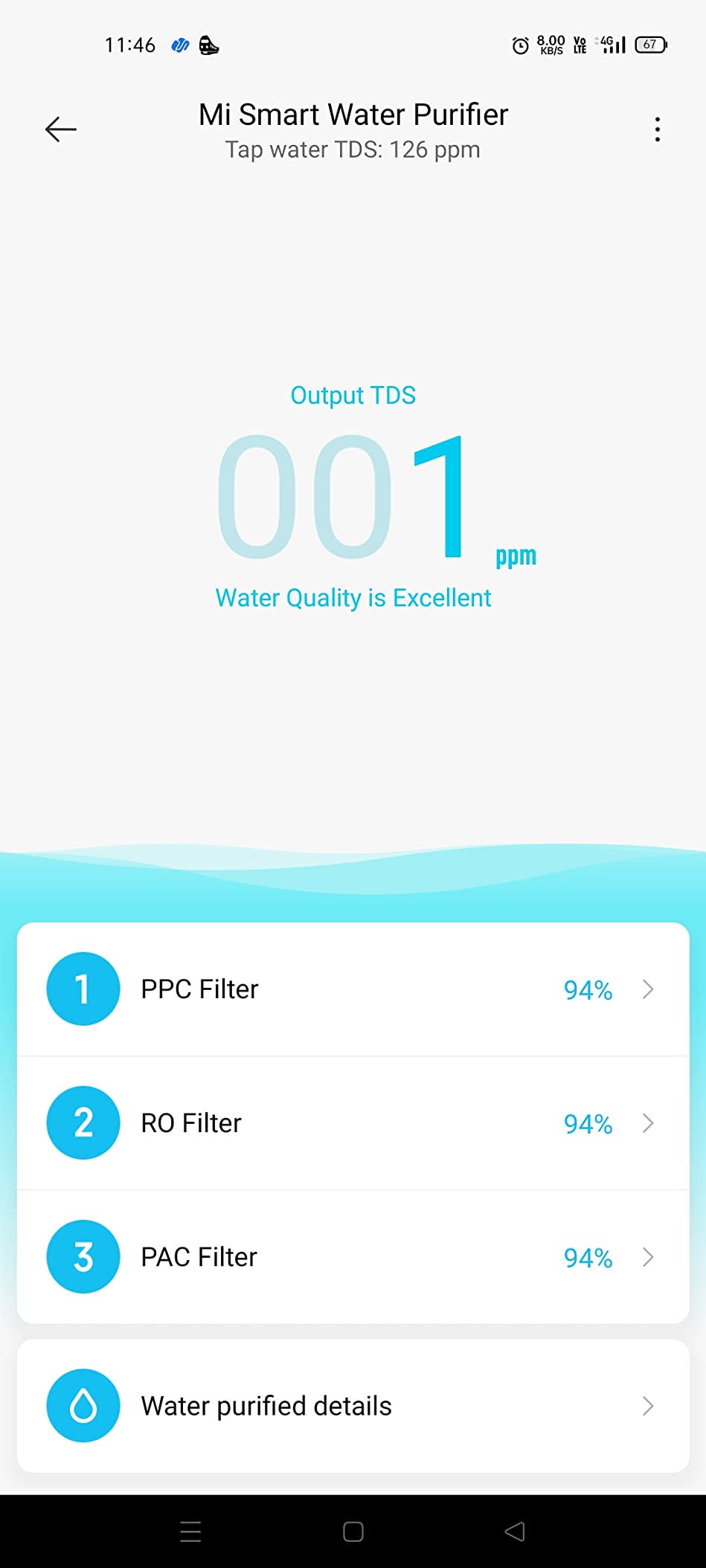Tap the battery indicator showing 67
The image size is (706, 1568).
pos(649,45)
